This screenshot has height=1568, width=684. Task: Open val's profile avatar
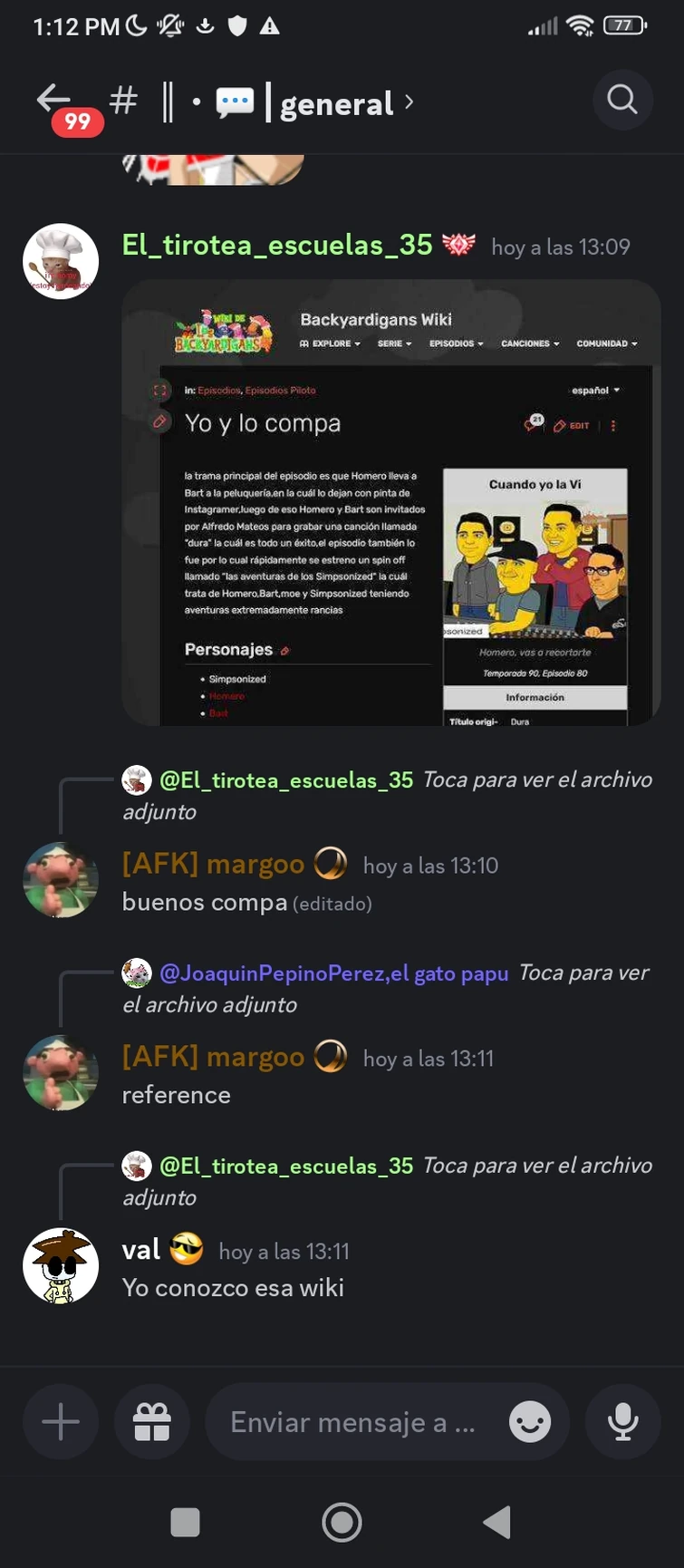61,1266
